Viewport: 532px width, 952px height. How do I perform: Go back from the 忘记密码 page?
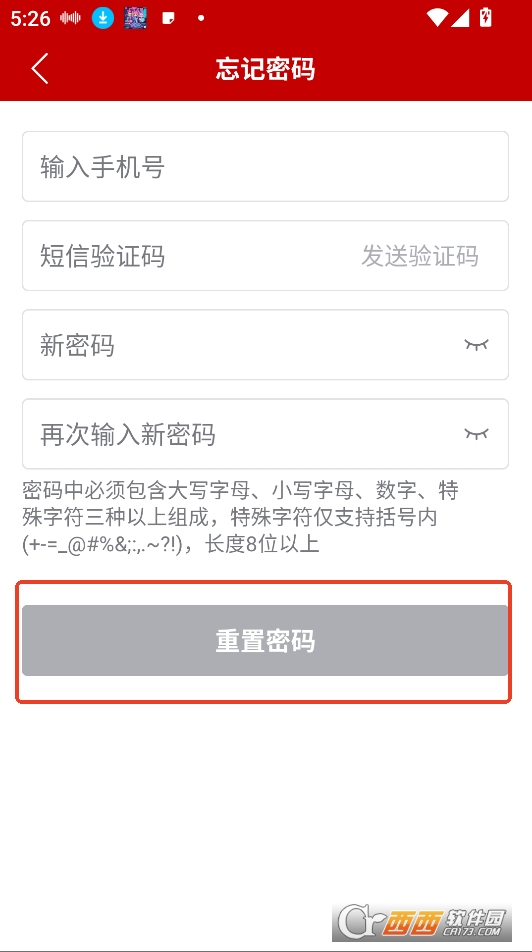click(40, 68)
